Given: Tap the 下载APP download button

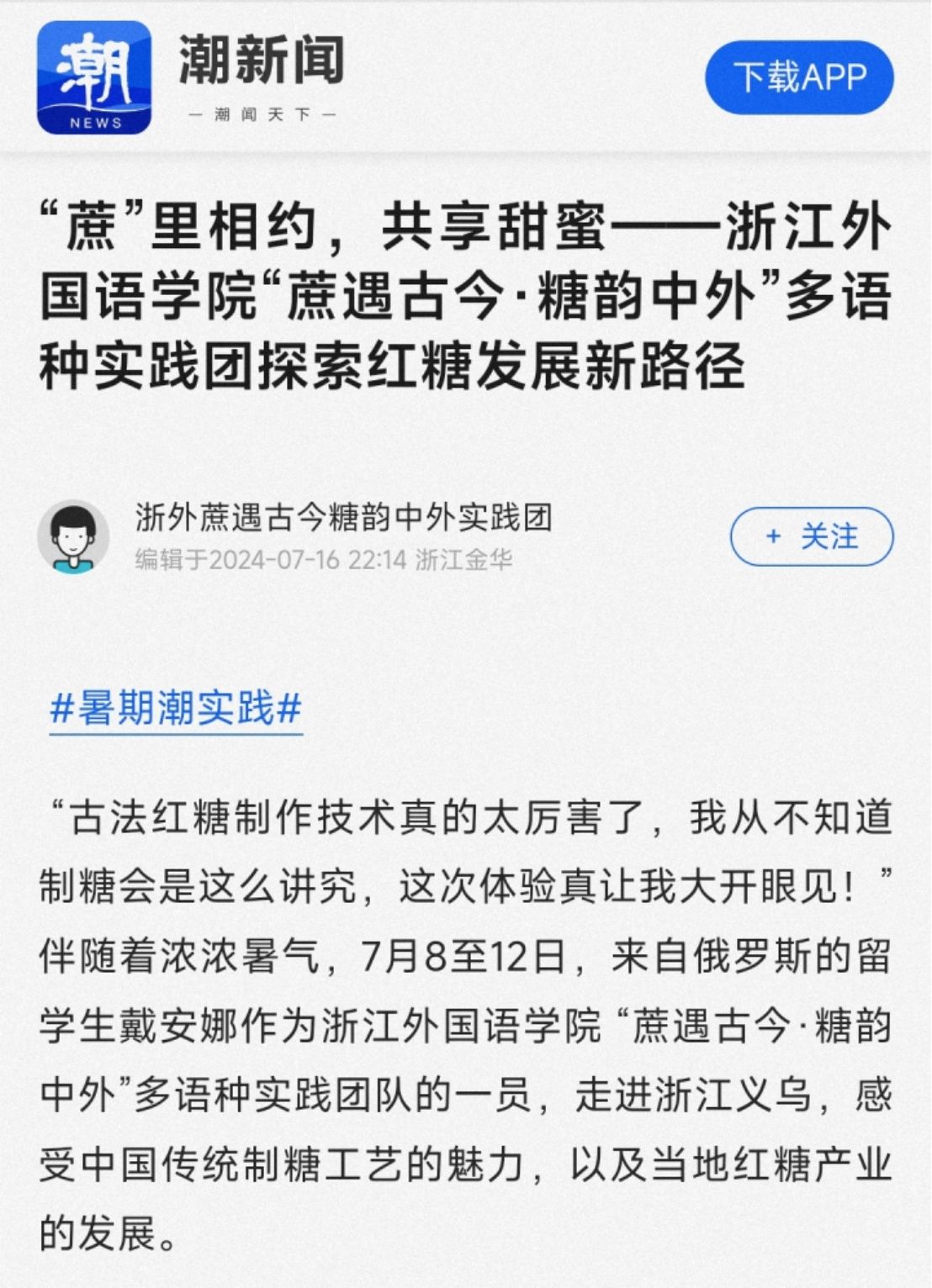Looking at the screenshot, I should (x=798, y=77).
